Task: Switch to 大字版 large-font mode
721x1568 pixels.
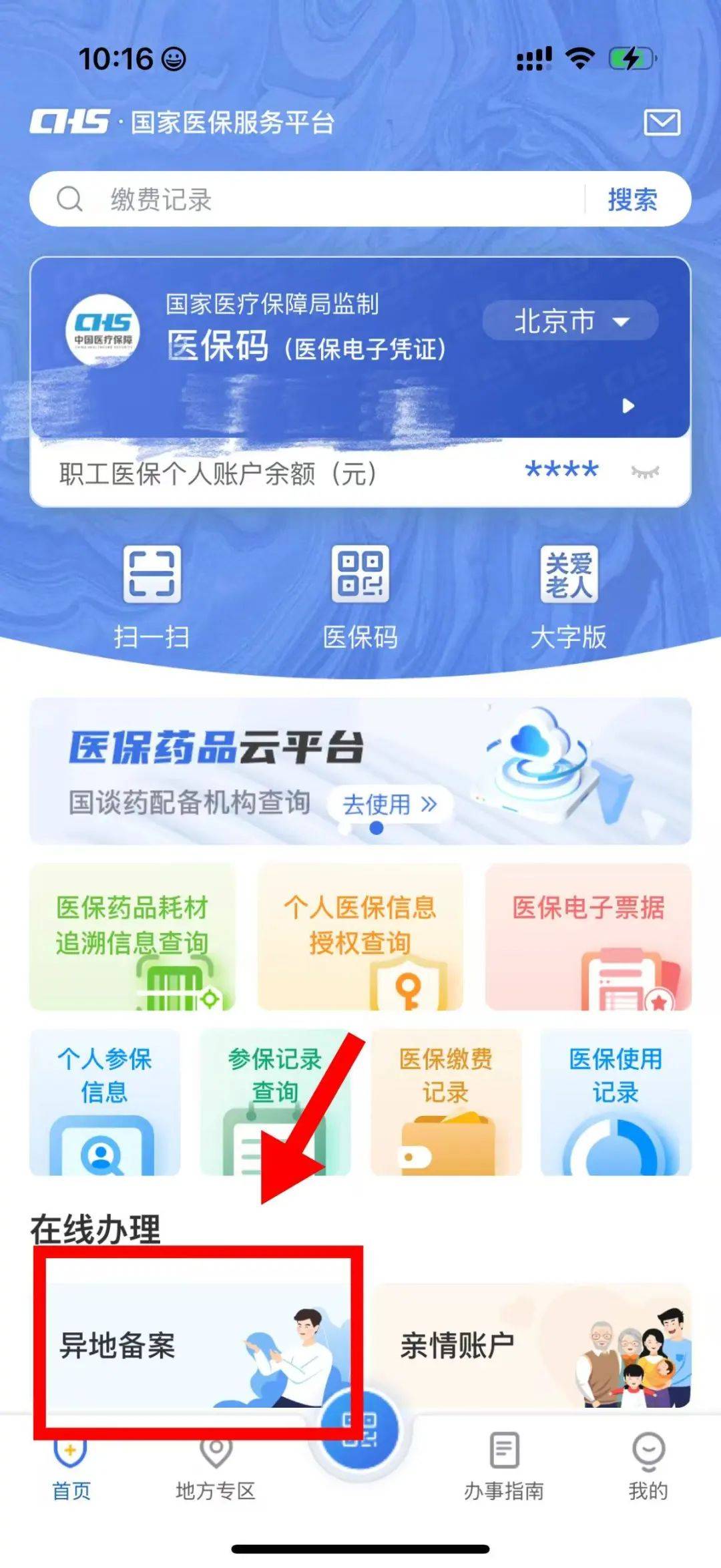Action: (x=569, y=596)
